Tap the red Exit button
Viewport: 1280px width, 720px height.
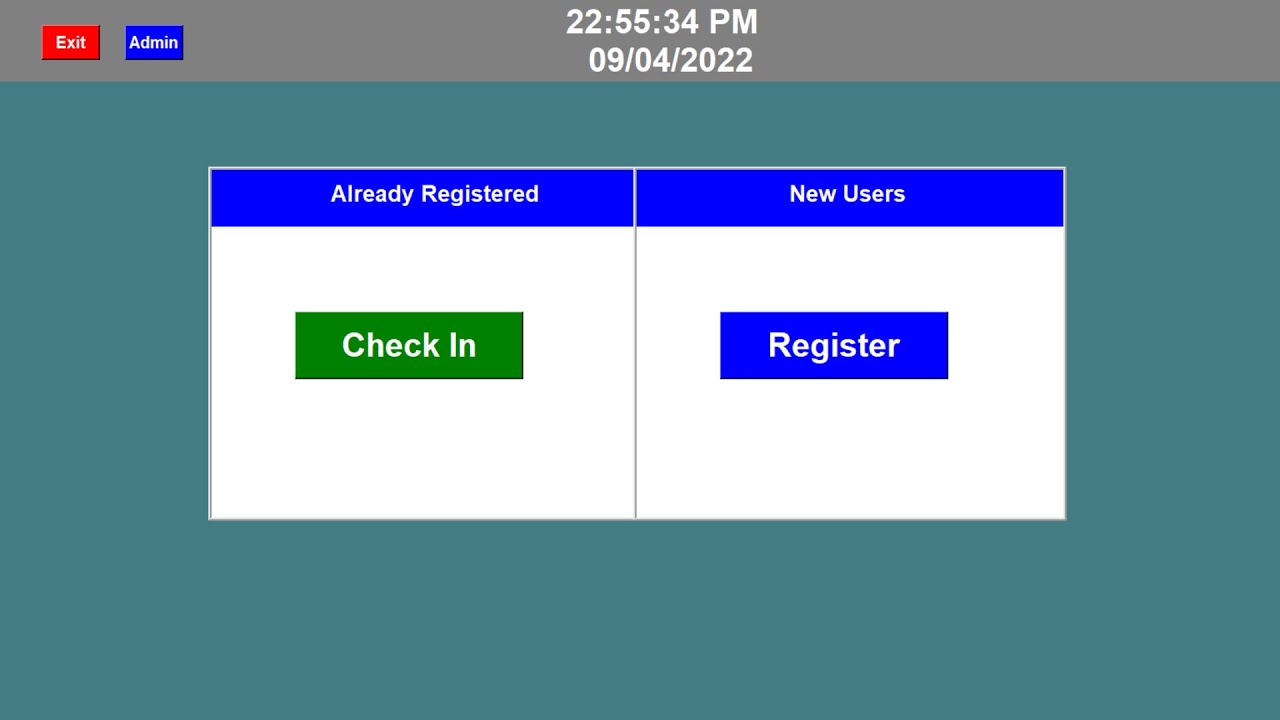point(70,42)
